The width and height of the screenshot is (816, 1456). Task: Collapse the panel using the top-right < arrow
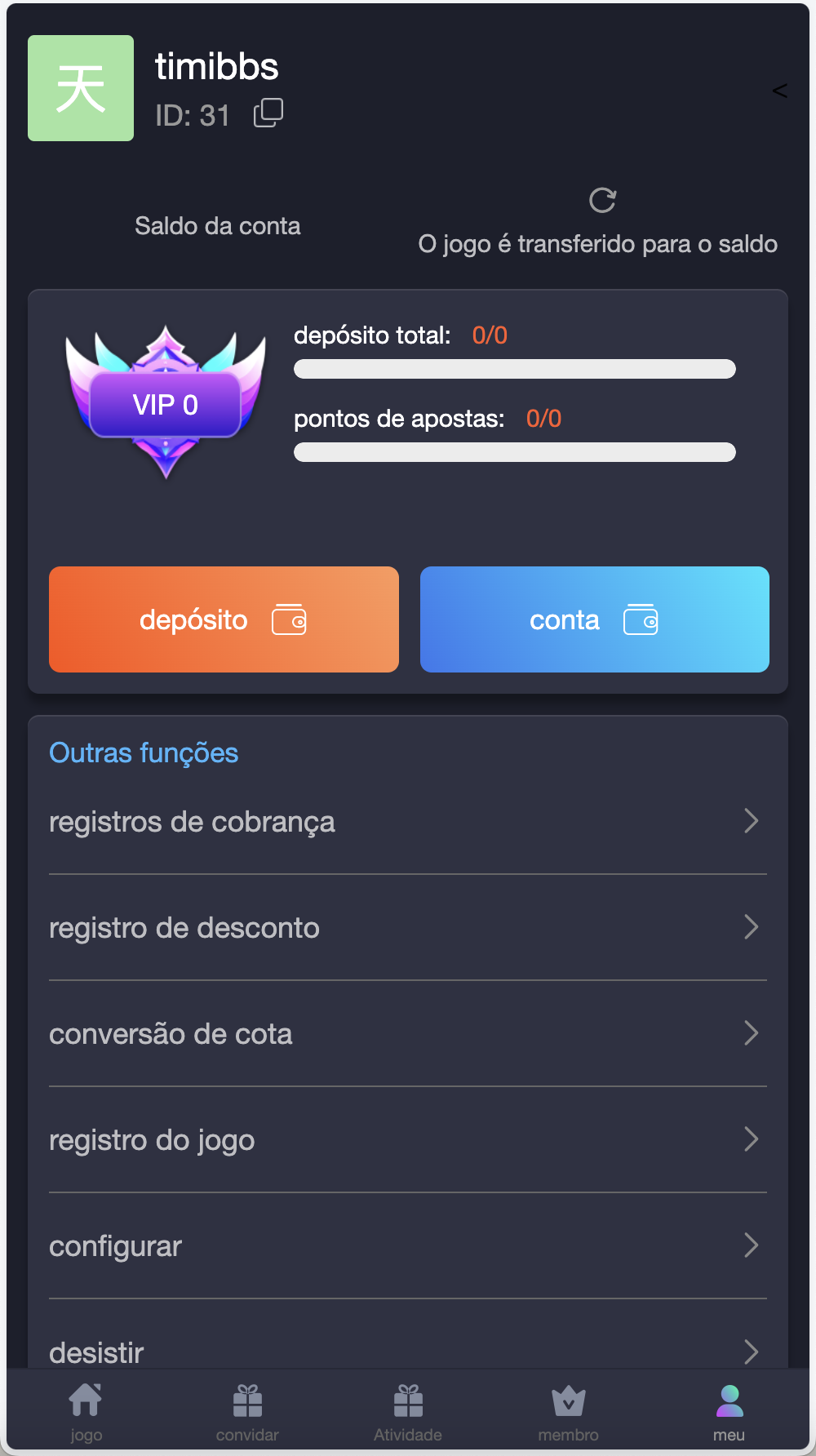(780, 90)
